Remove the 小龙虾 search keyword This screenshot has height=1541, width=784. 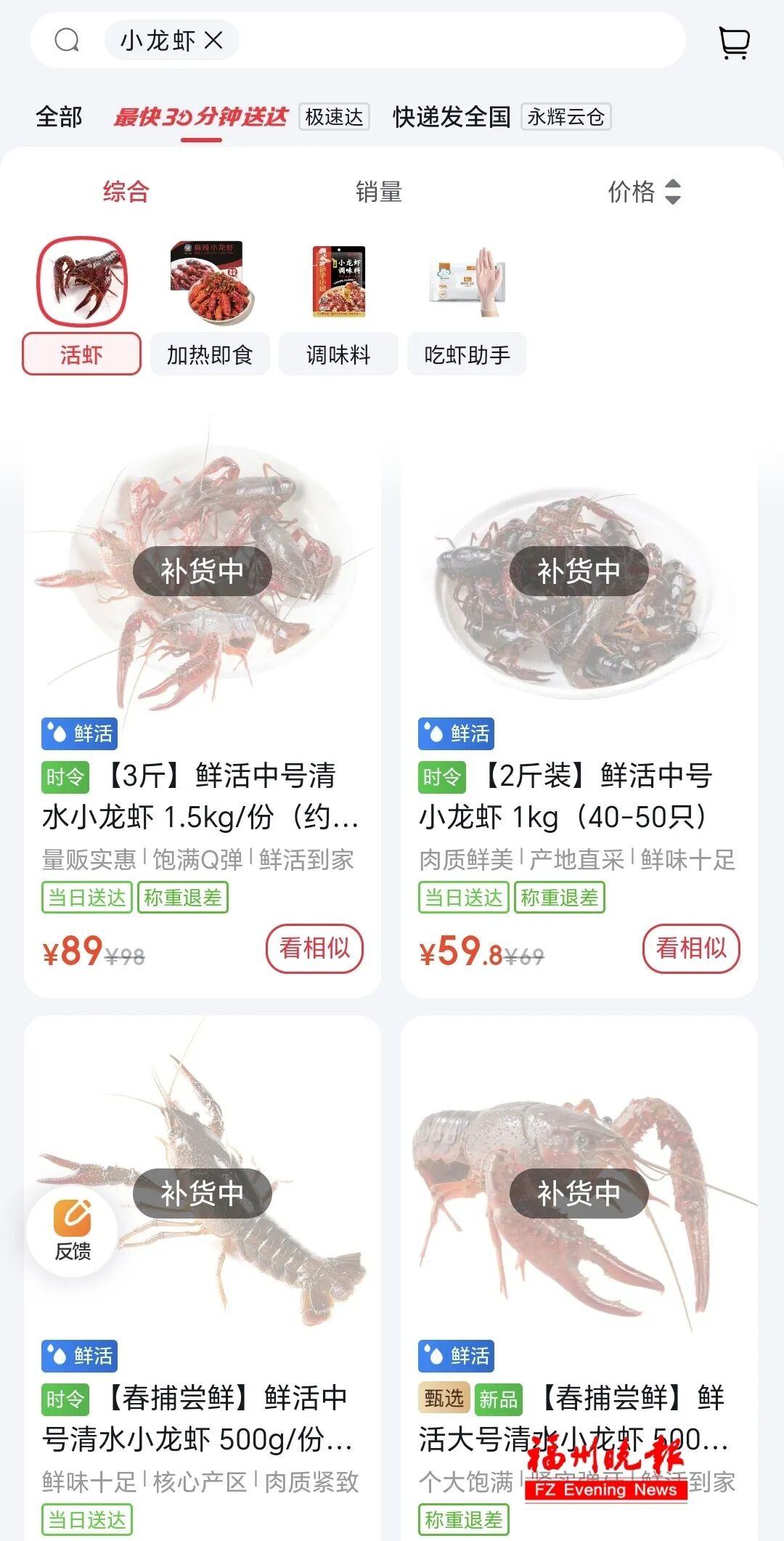point(213,41)
